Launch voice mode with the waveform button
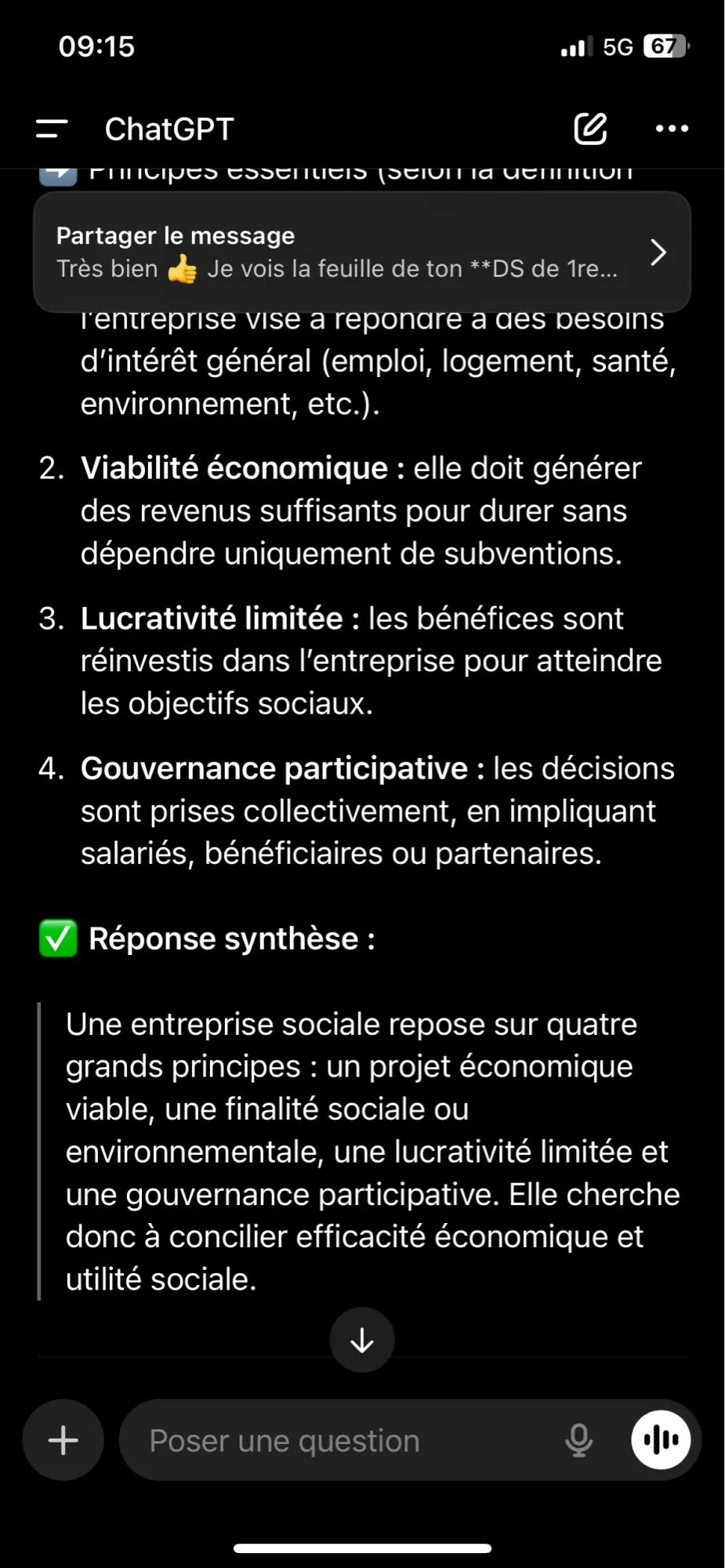Viewport: 725px width, 1568px height. (661, 1440)
